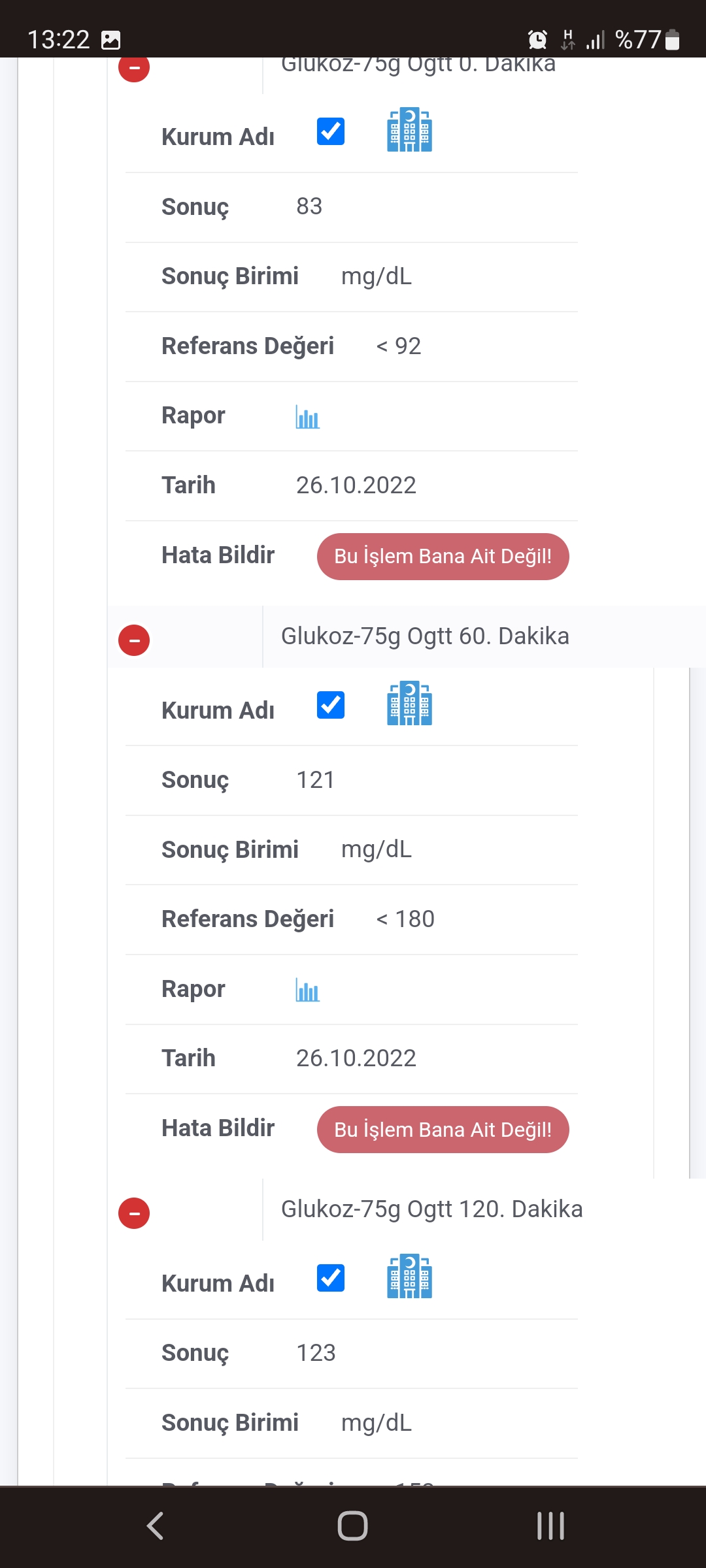Tap the Android home button
Viewport: 706px width, 1568px height.
[x=353, y=1527]
